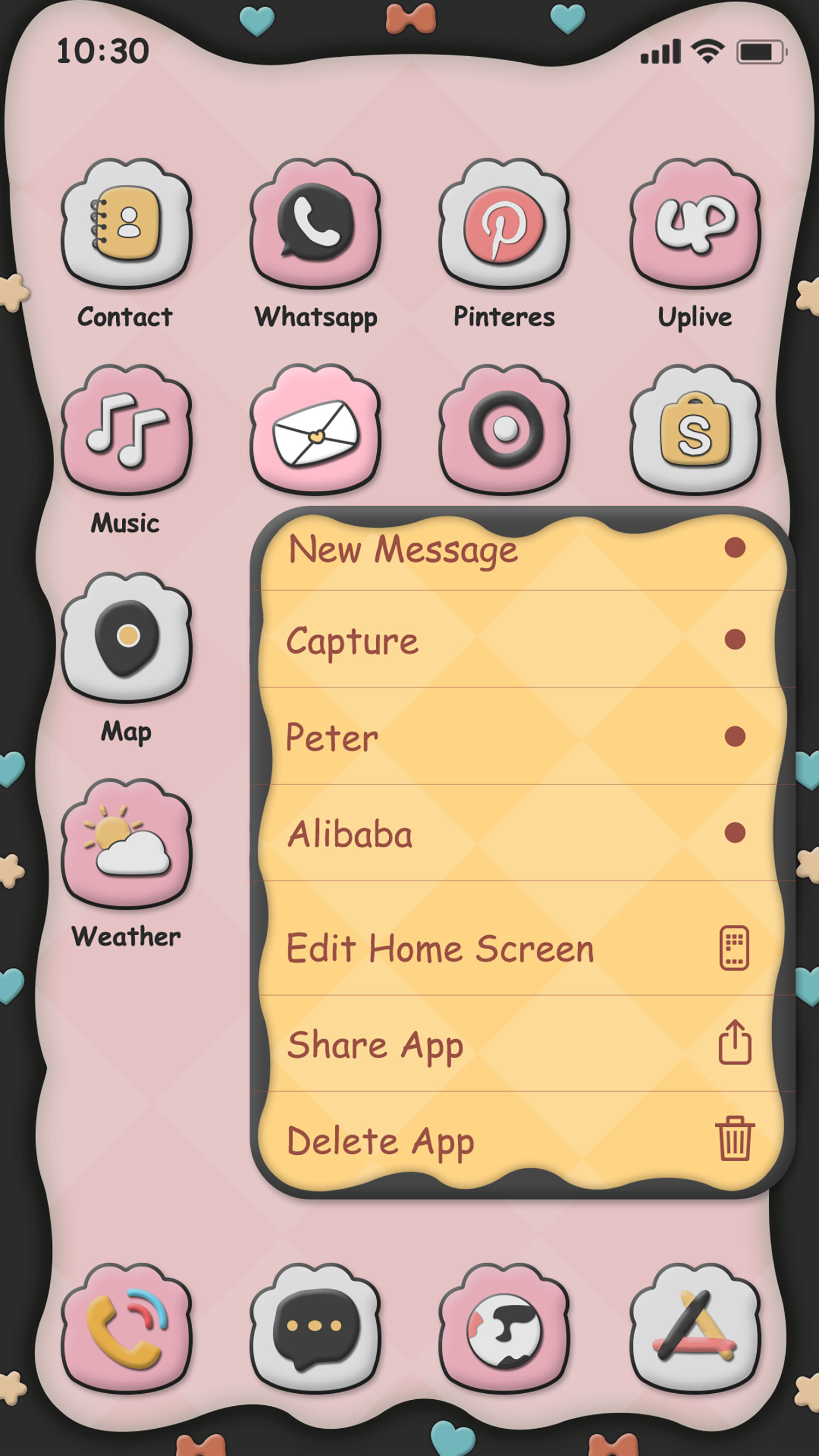Launch the phone dialer in the dock
This screenshot has width=819, height=1456.
click(x=126, y=1327)
